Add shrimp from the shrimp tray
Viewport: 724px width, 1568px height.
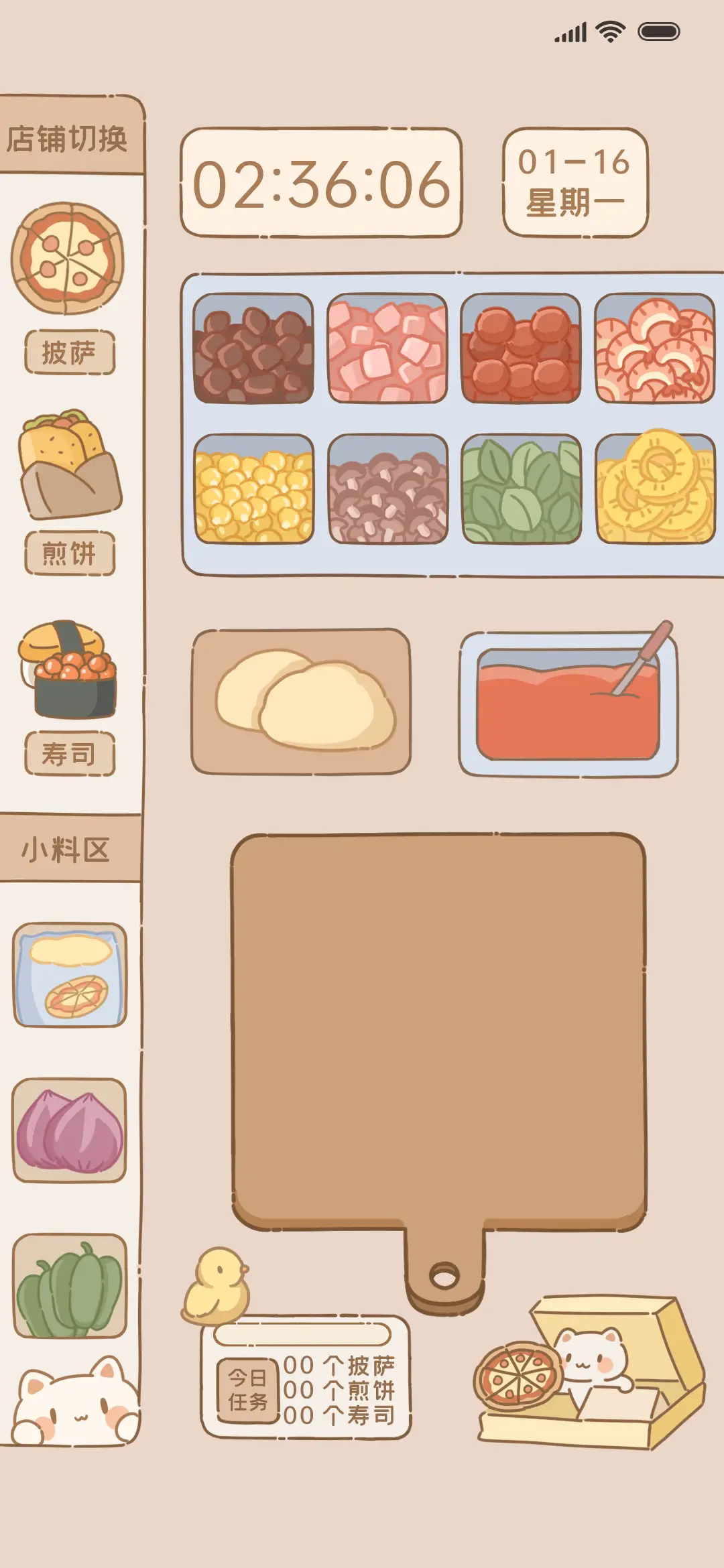[654, 349]
